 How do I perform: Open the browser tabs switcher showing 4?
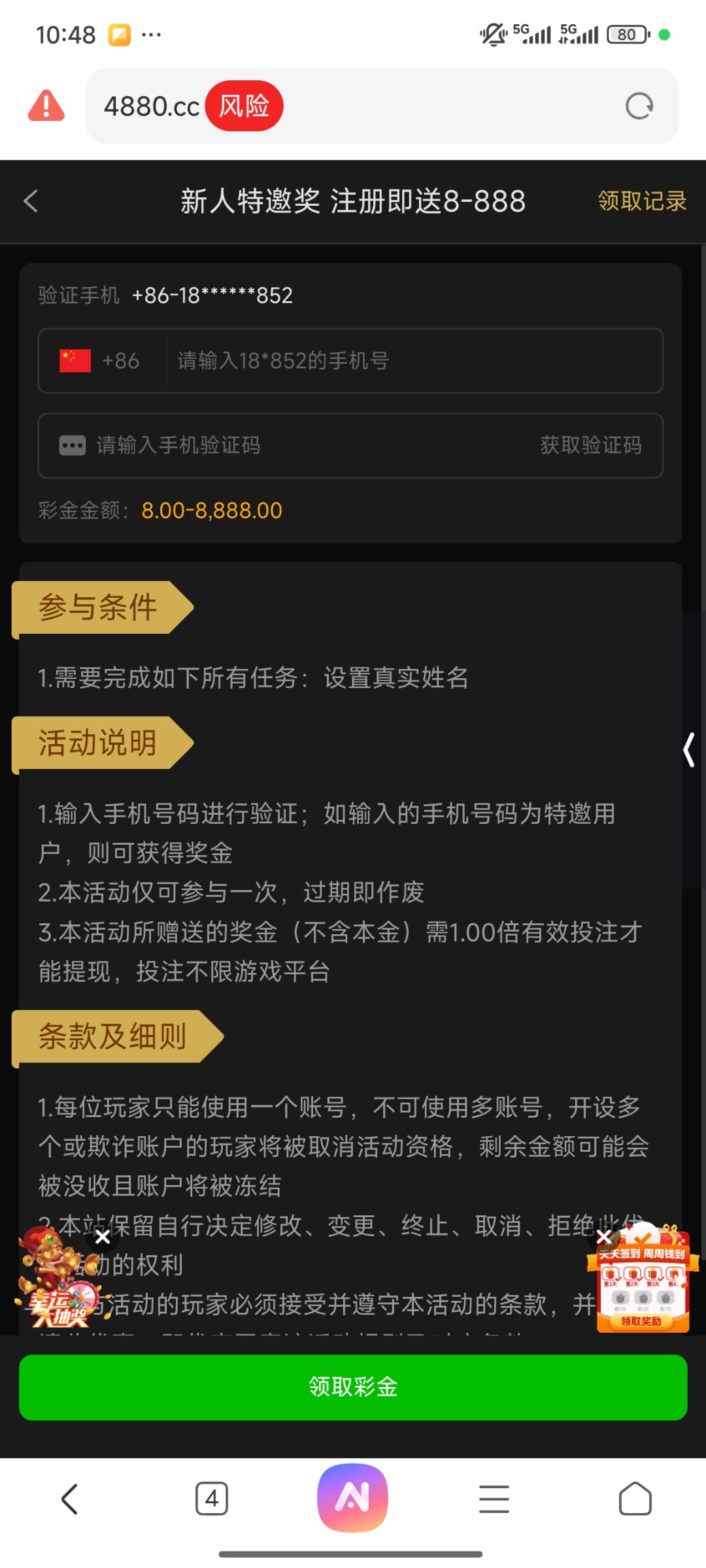(x=211, y=1499)
